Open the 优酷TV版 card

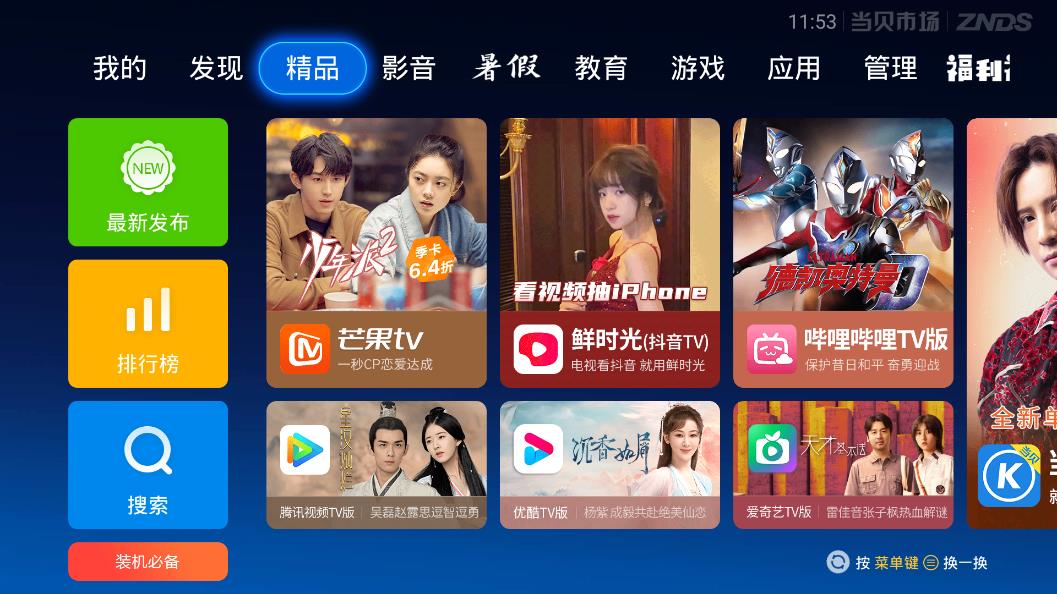click(x=610, y=465)
